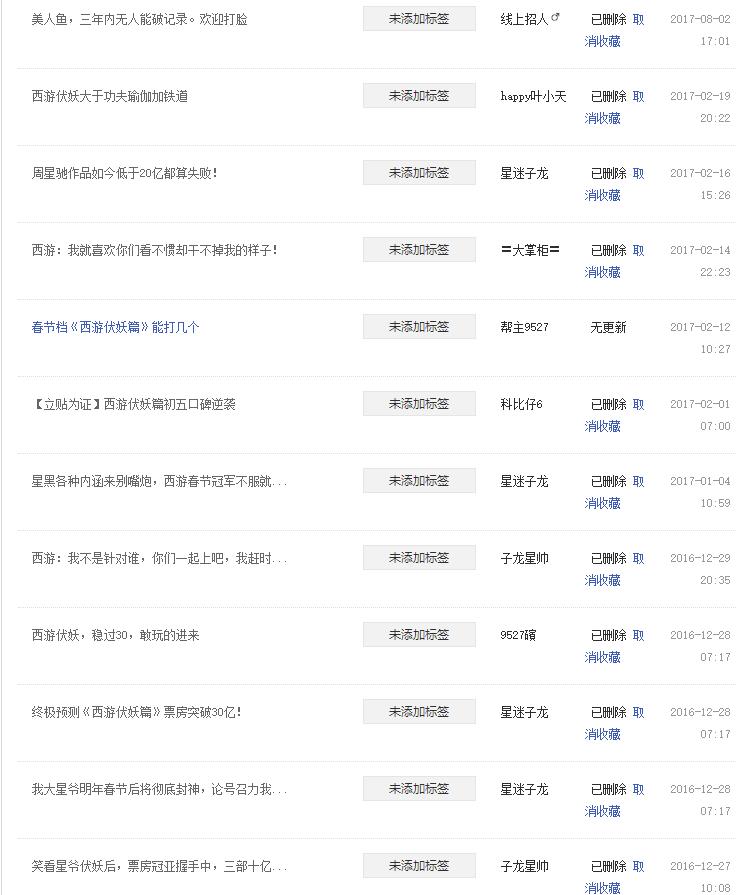The height and width of the screenshot is (895, 752).
Task: Add a tag to the 周星驰作品 post
Action: [419, 173]
